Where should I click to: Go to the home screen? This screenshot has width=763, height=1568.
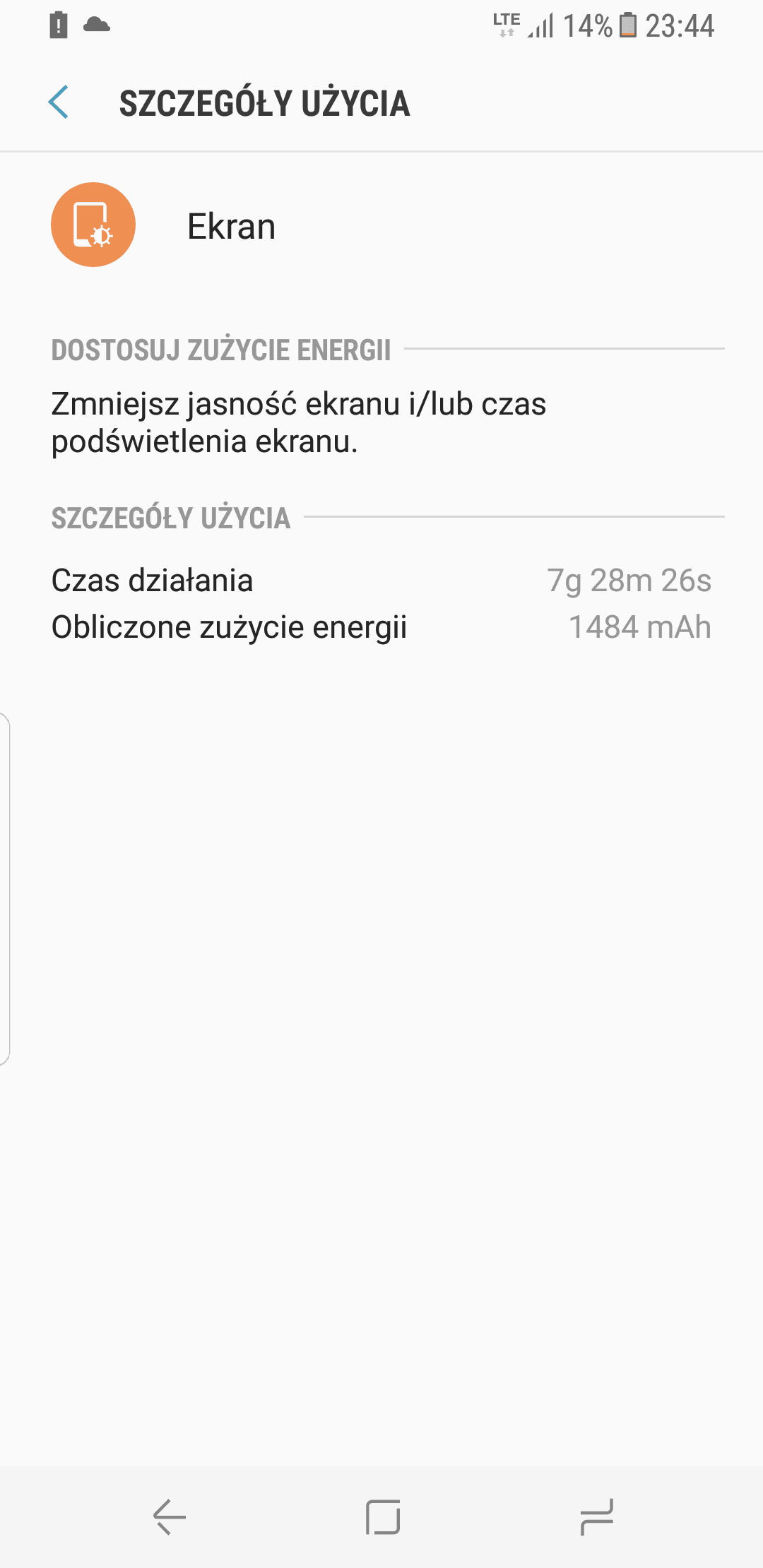(383, 1516)
